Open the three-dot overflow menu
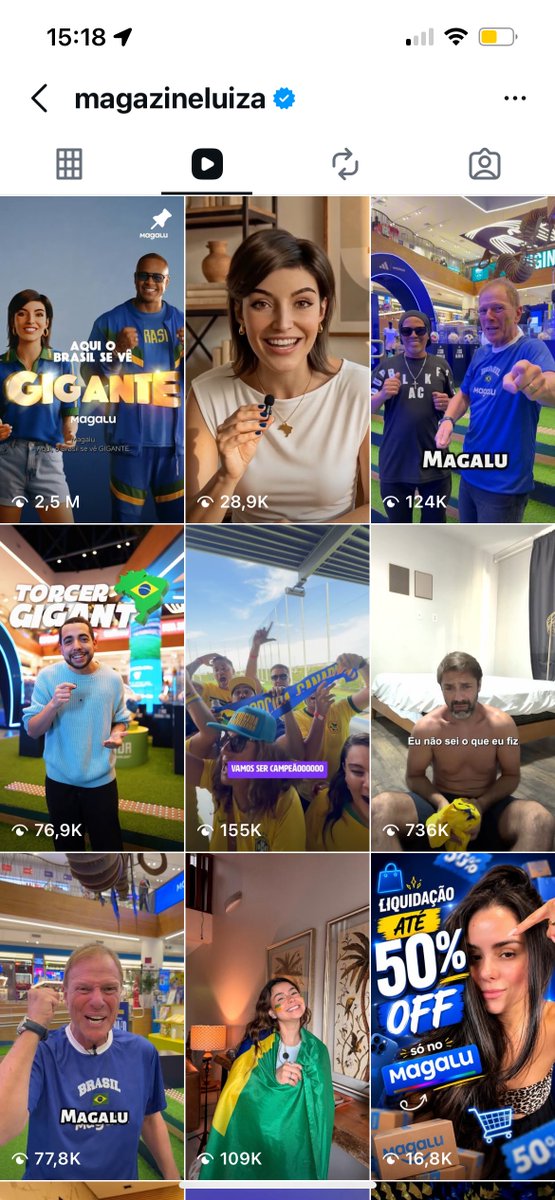Screen dimensions: 555x1200 [x=515, y=98]
